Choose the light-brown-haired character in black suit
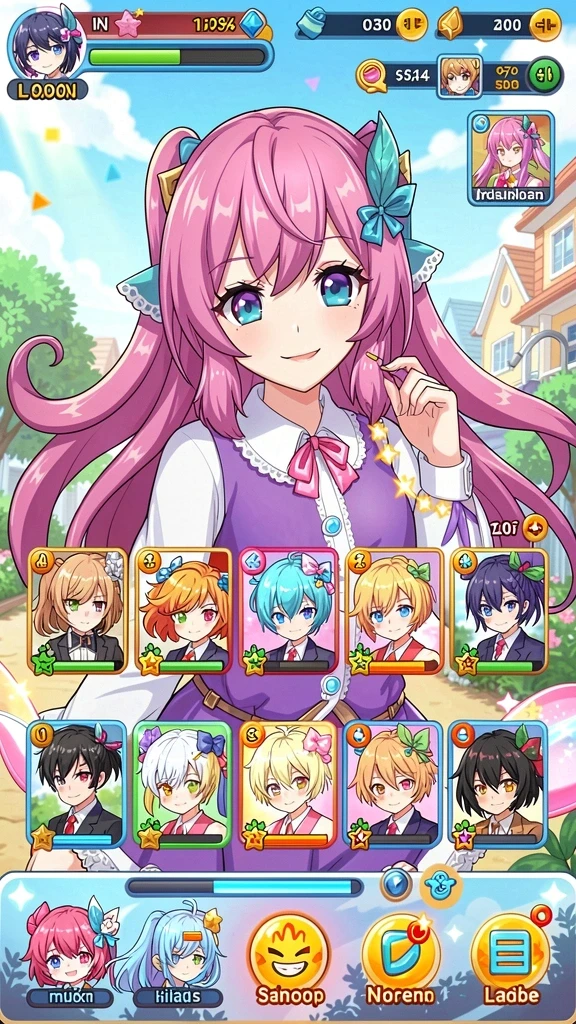This screenshot has height=1024, width=576. 78,610
